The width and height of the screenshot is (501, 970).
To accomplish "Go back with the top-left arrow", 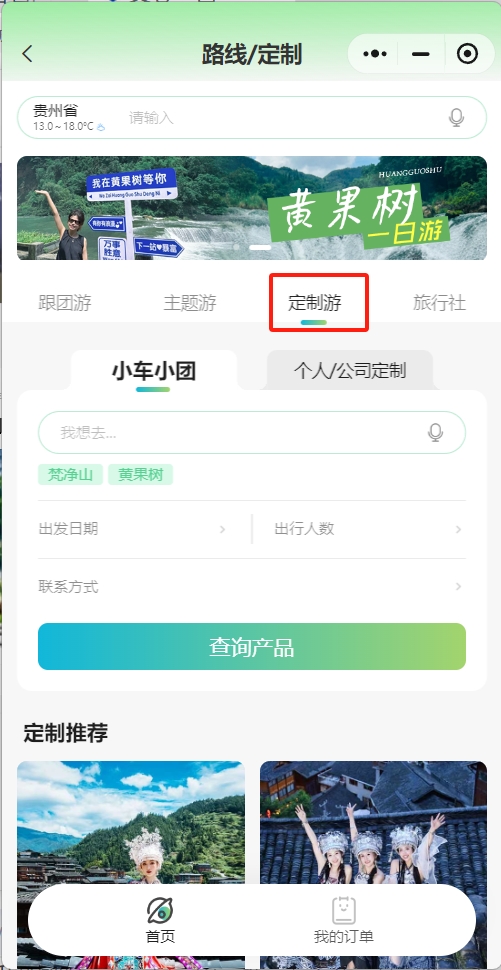I will (x=27, y=54).
